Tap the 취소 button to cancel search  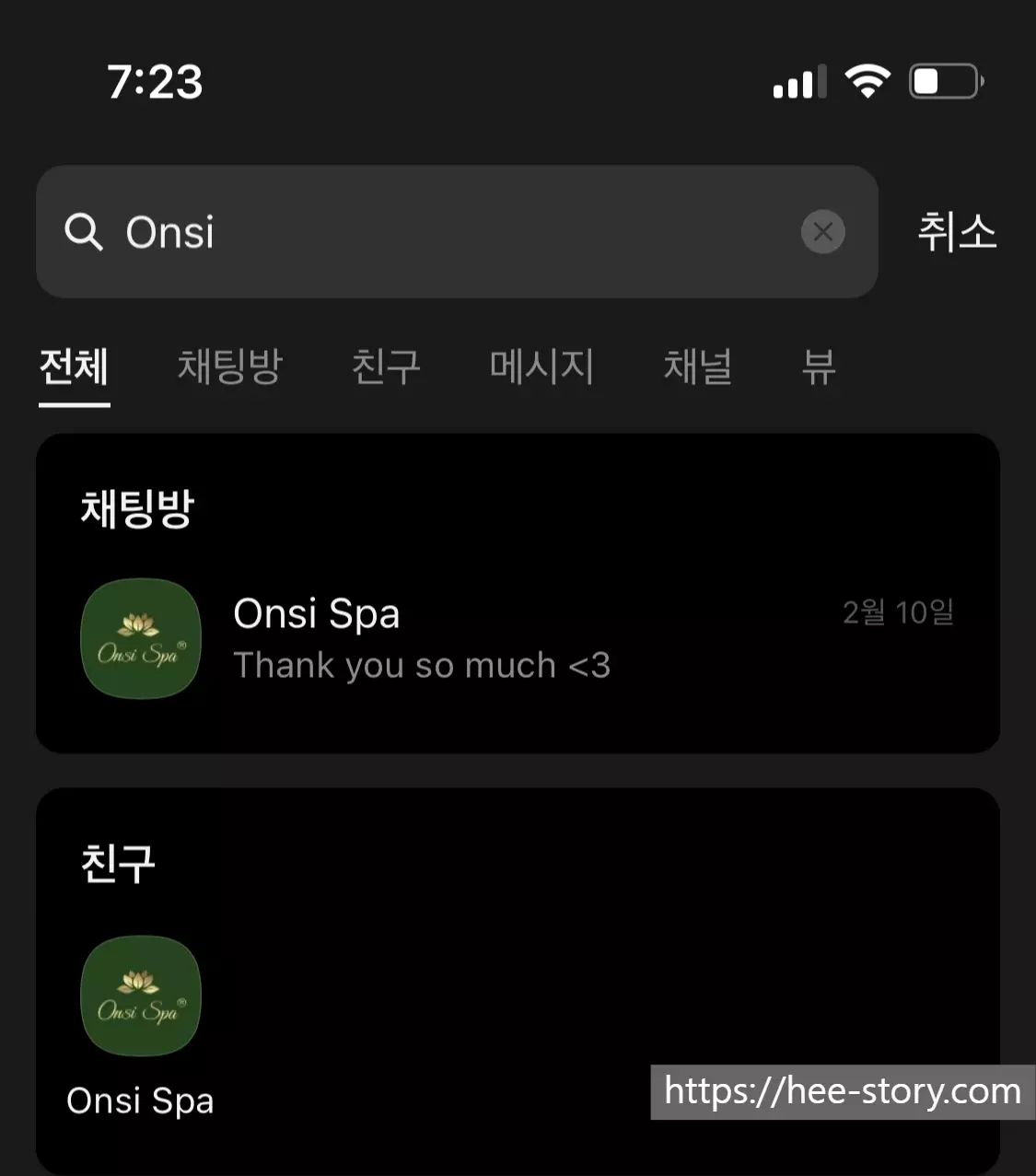point(958,232)
